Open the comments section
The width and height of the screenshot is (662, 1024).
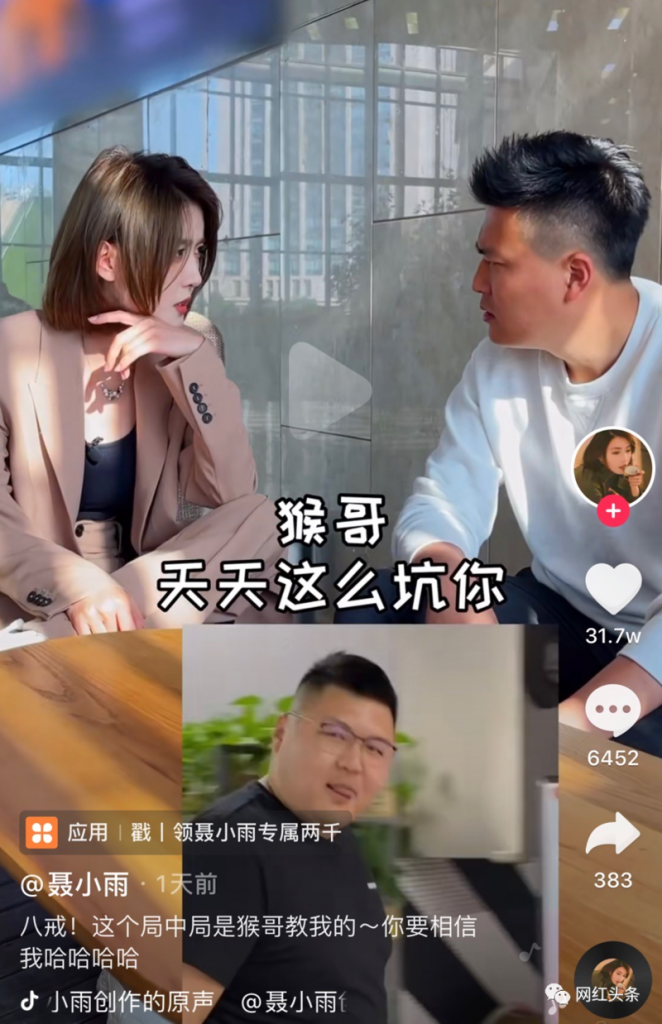(x=613, y=711)
